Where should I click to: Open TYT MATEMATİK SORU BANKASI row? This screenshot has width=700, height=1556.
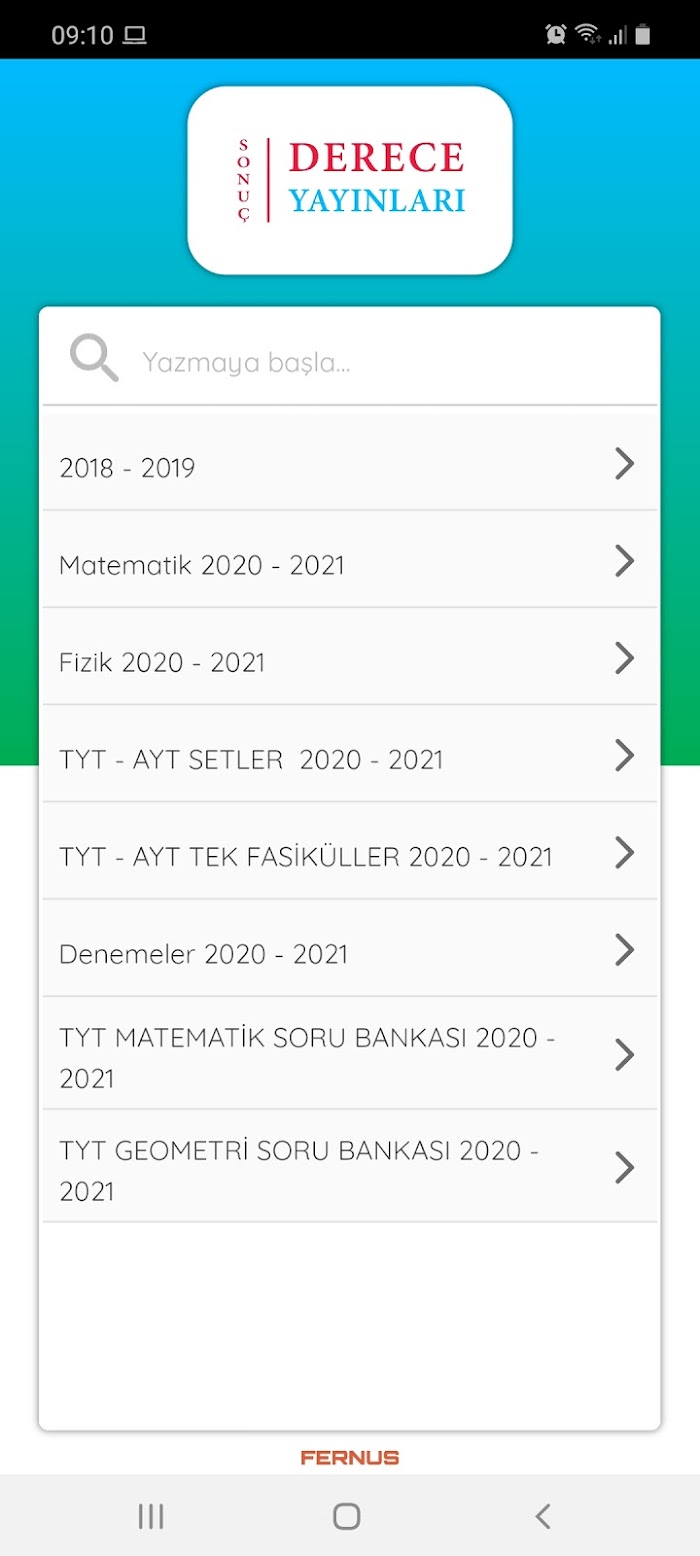coord(350,1054)
